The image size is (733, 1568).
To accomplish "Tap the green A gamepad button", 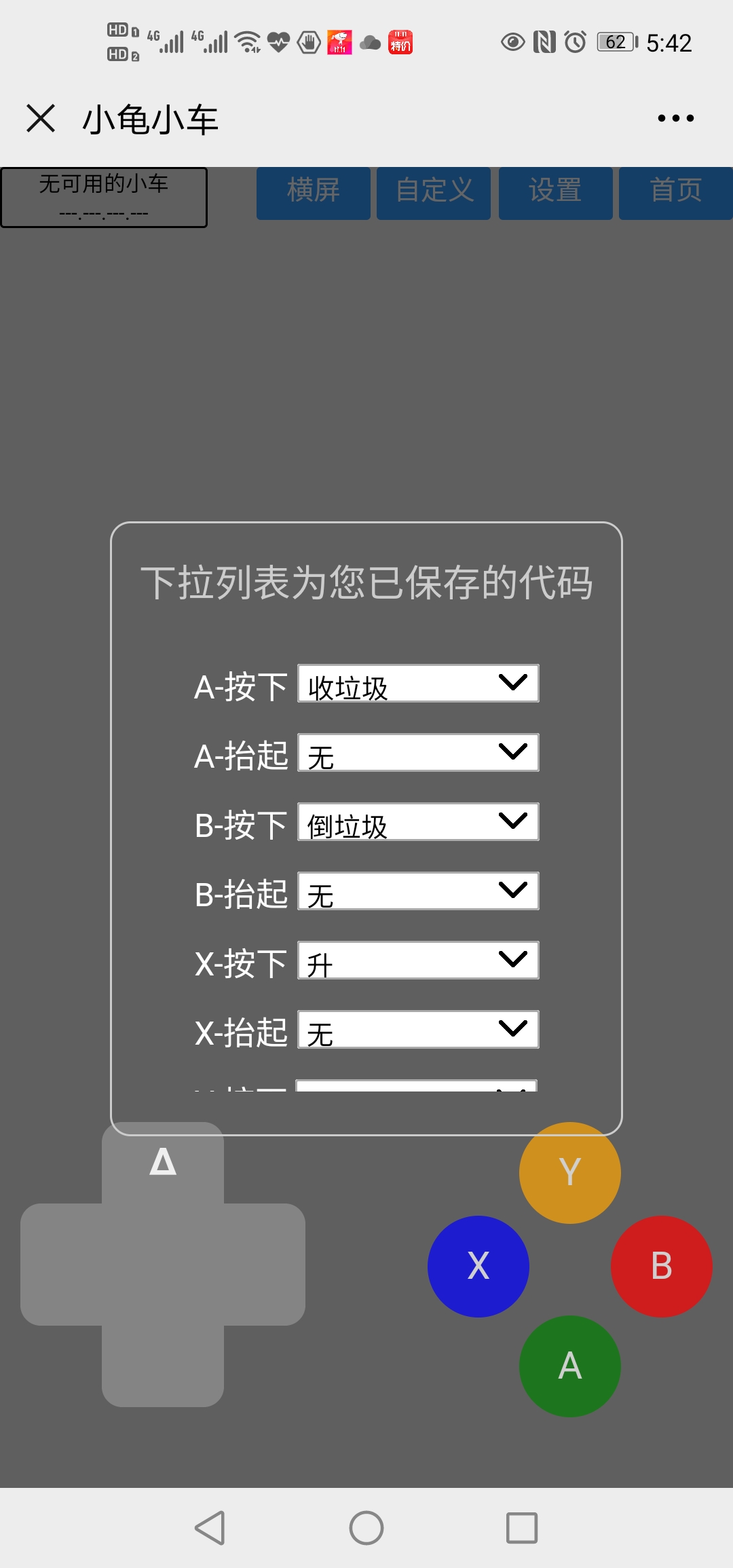I will pyautogui.click(x=569, y=1366).
